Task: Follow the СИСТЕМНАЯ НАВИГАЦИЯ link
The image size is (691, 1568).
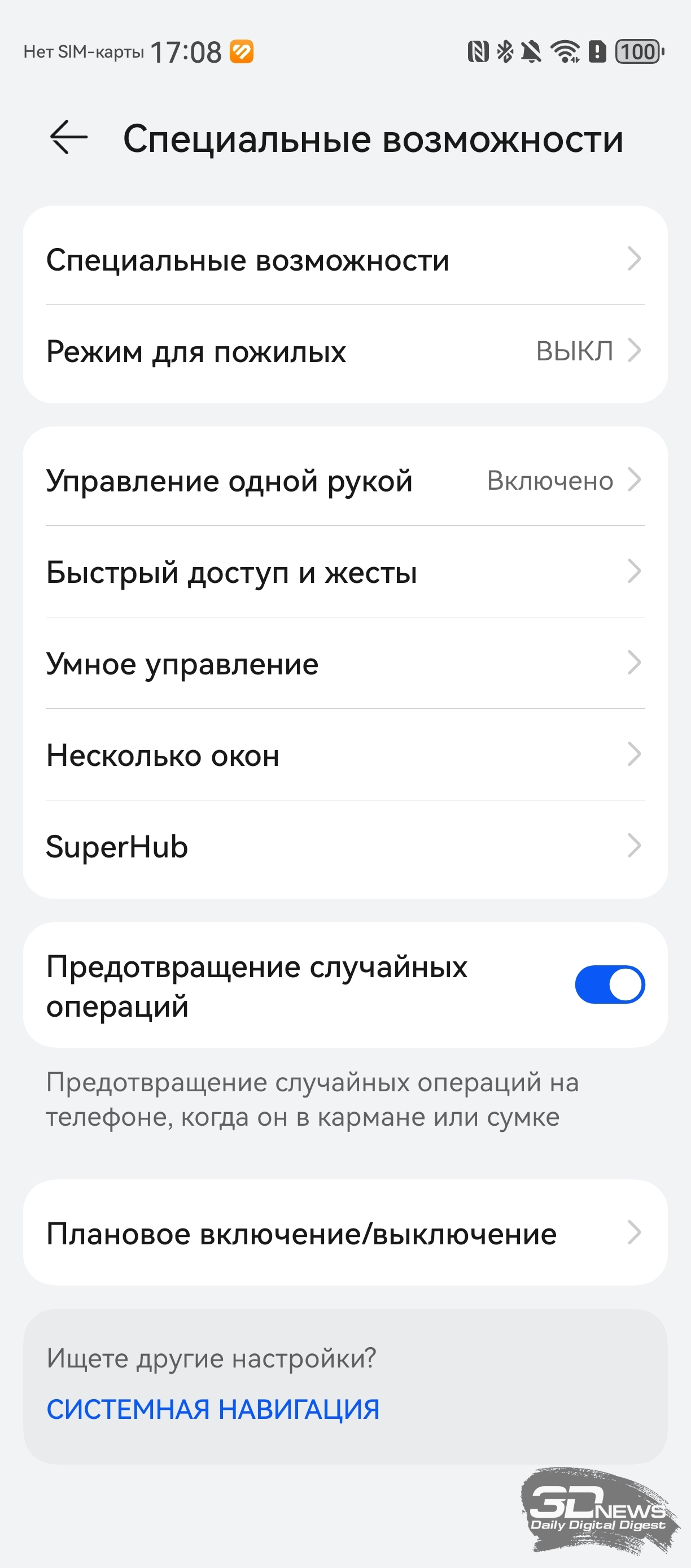Action: (x=213, y=1409)
